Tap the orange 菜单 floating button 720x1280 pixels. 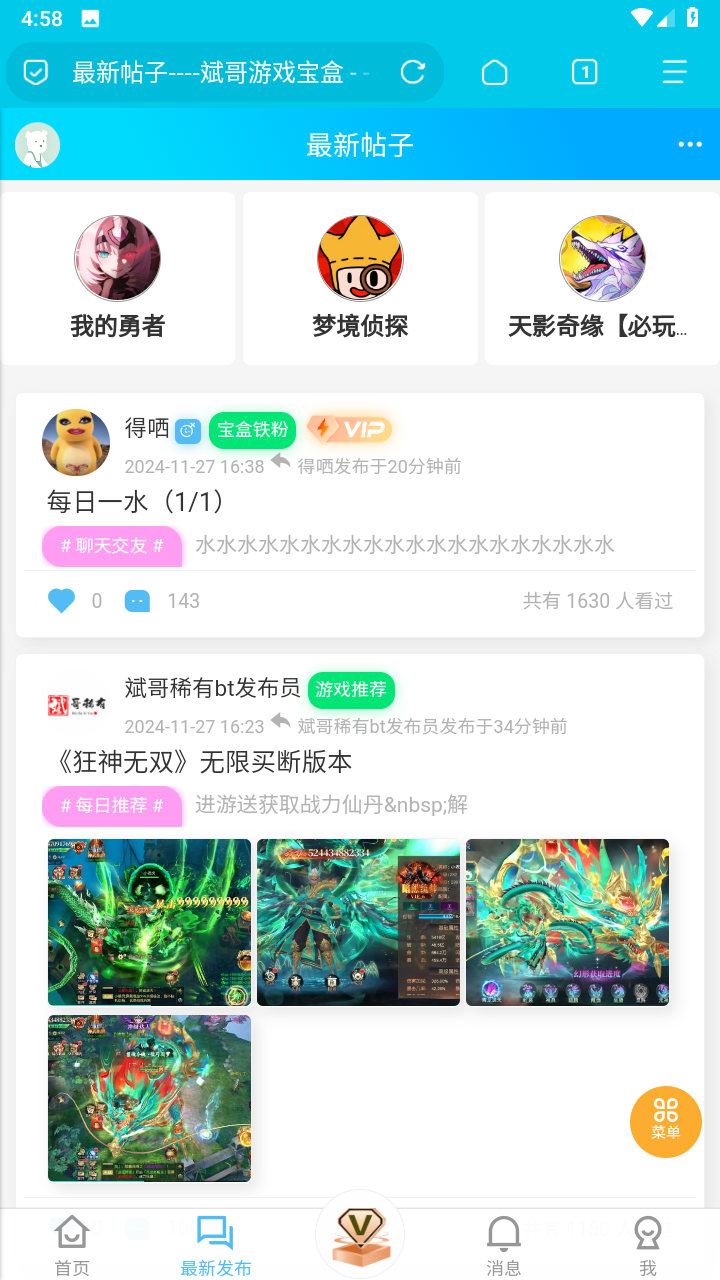665,1121
